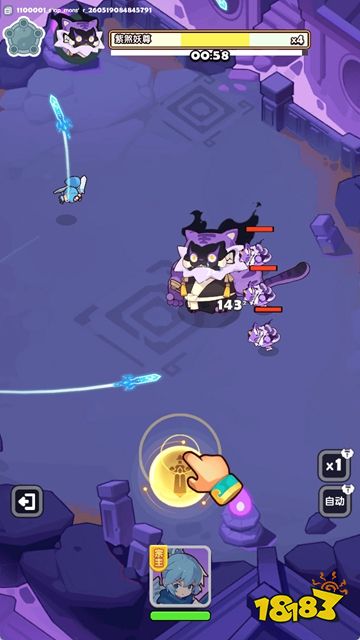
Task: Select the 宗主 hero portrait card
Action: [x=180, y=576]
